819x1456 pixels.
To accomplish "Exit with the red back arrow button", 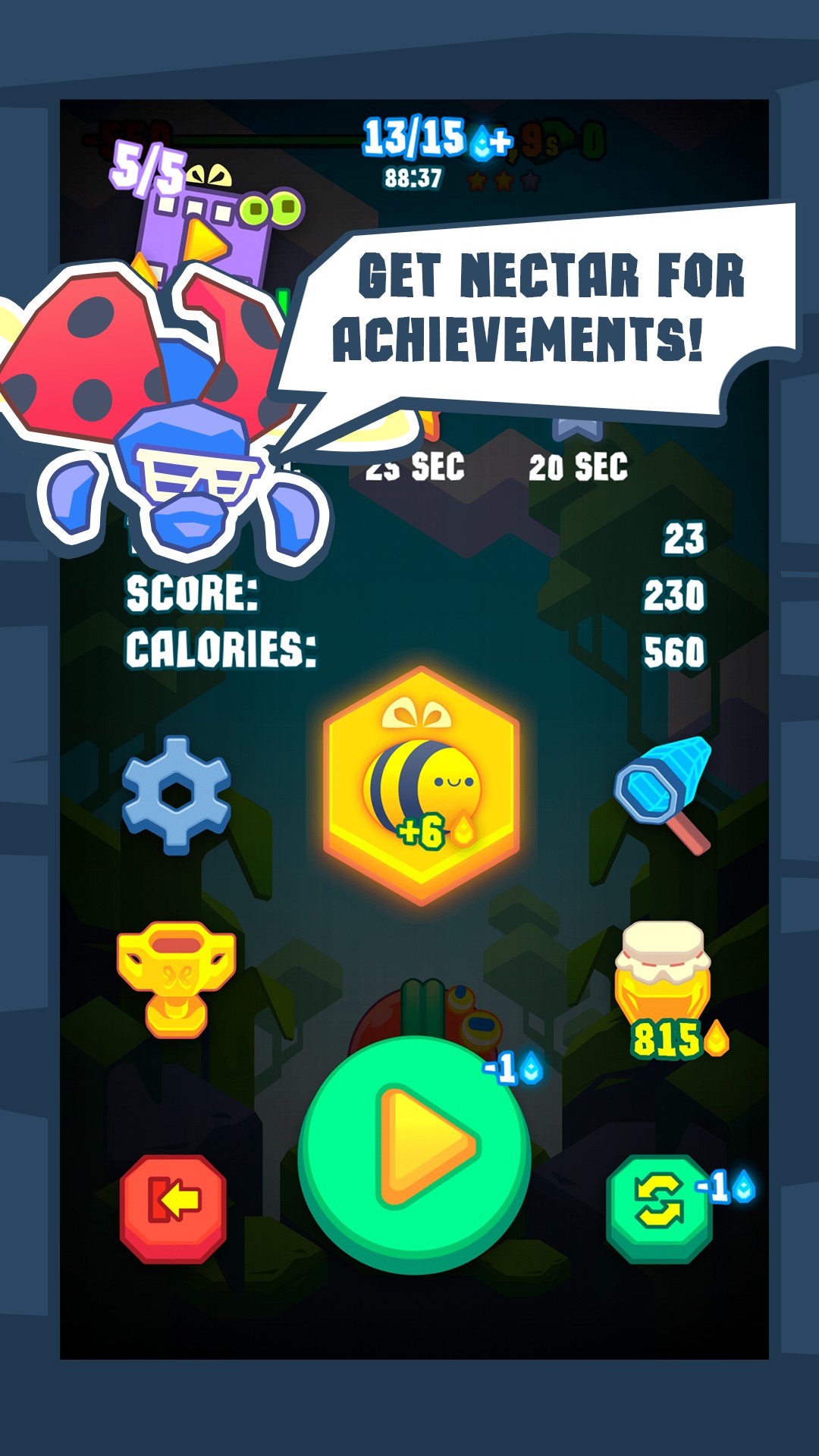I will click(x=174, y=1210).
